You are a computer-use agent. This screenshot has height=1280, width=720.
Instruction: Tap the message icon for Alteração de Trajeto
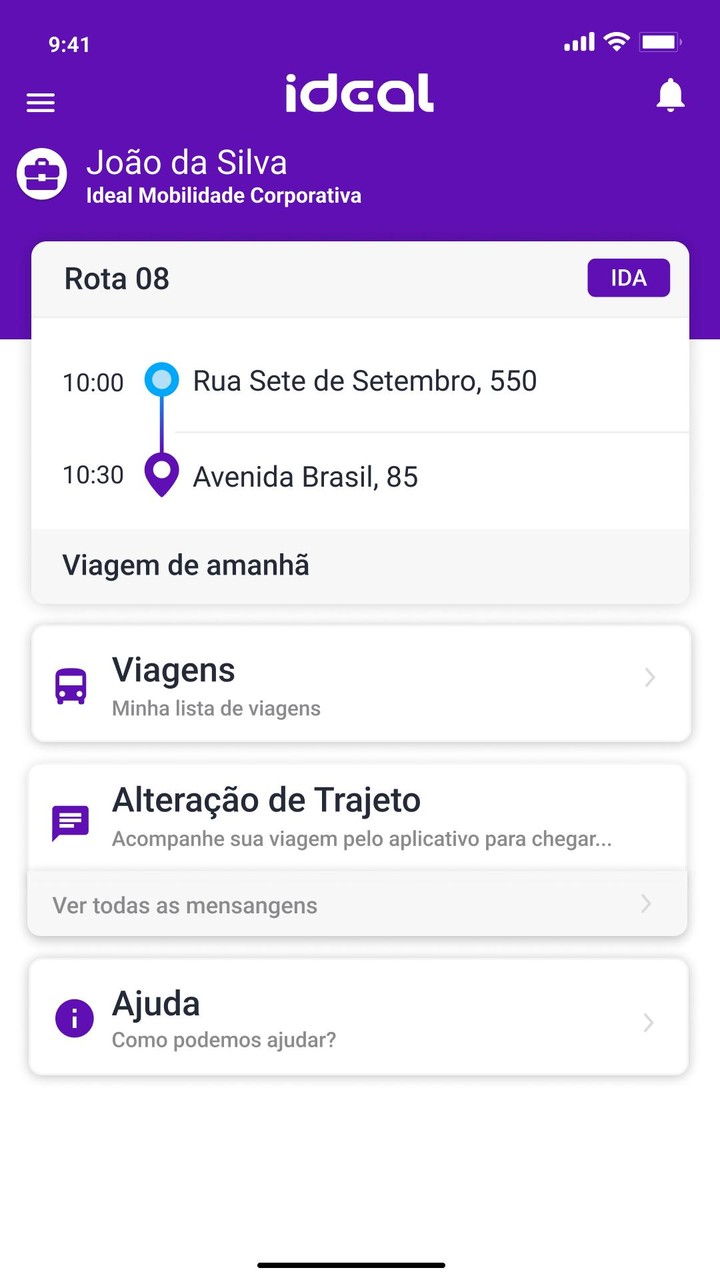click(x=69, y=821)
